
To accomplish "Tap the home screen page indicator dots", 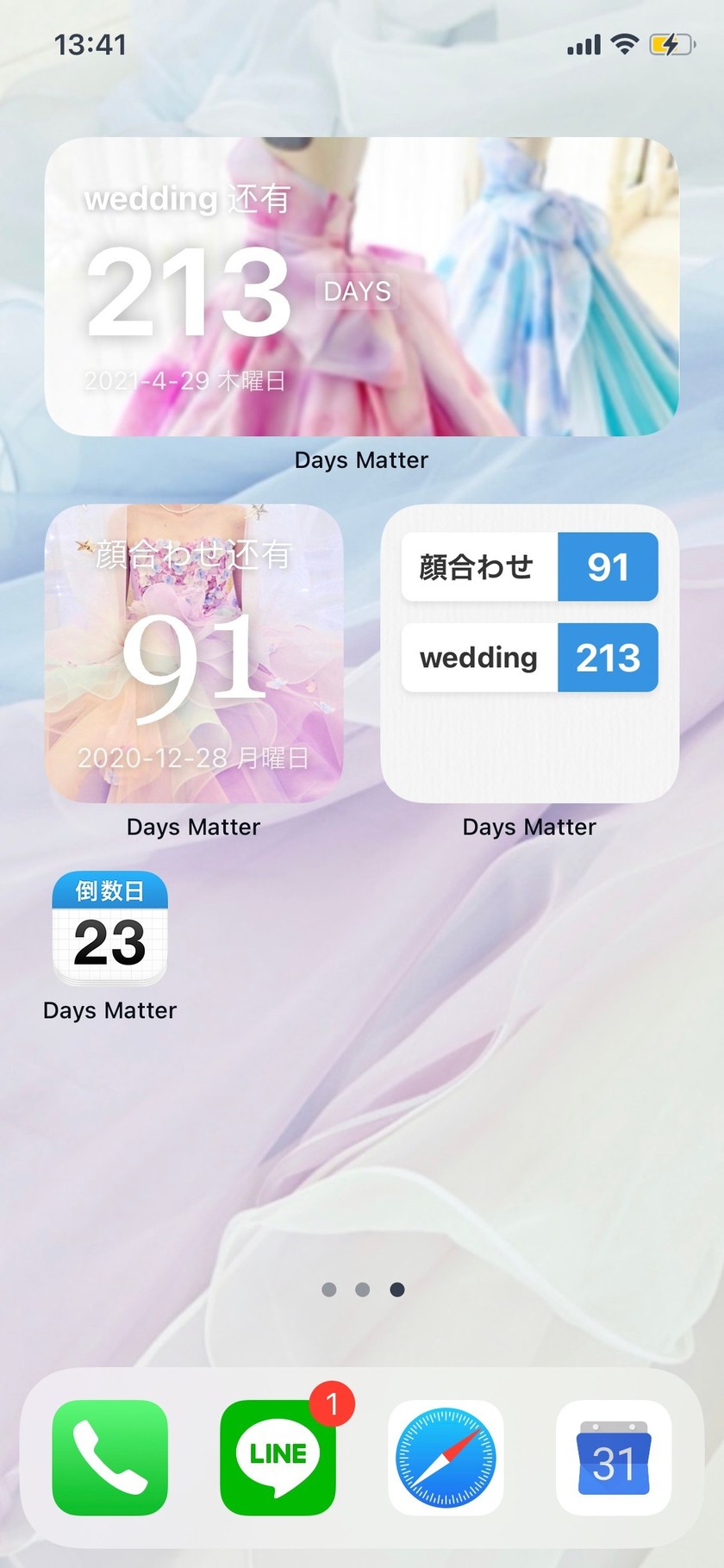I will tap(362, 1290).
